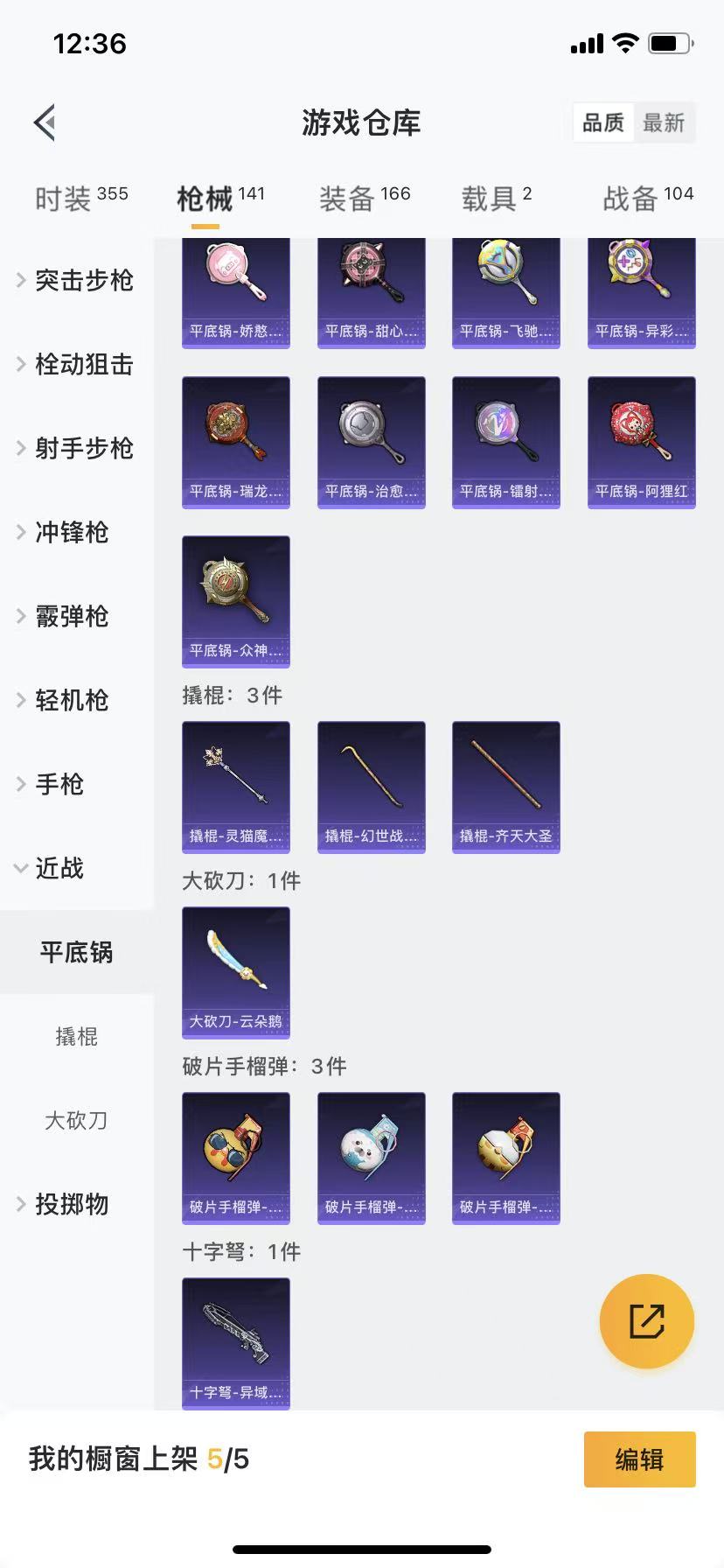The height and width of the screenshot is (1568, 724).
Task: Tap the 编辑 button
Action: pyautogui.click(x=640, y=1459)
